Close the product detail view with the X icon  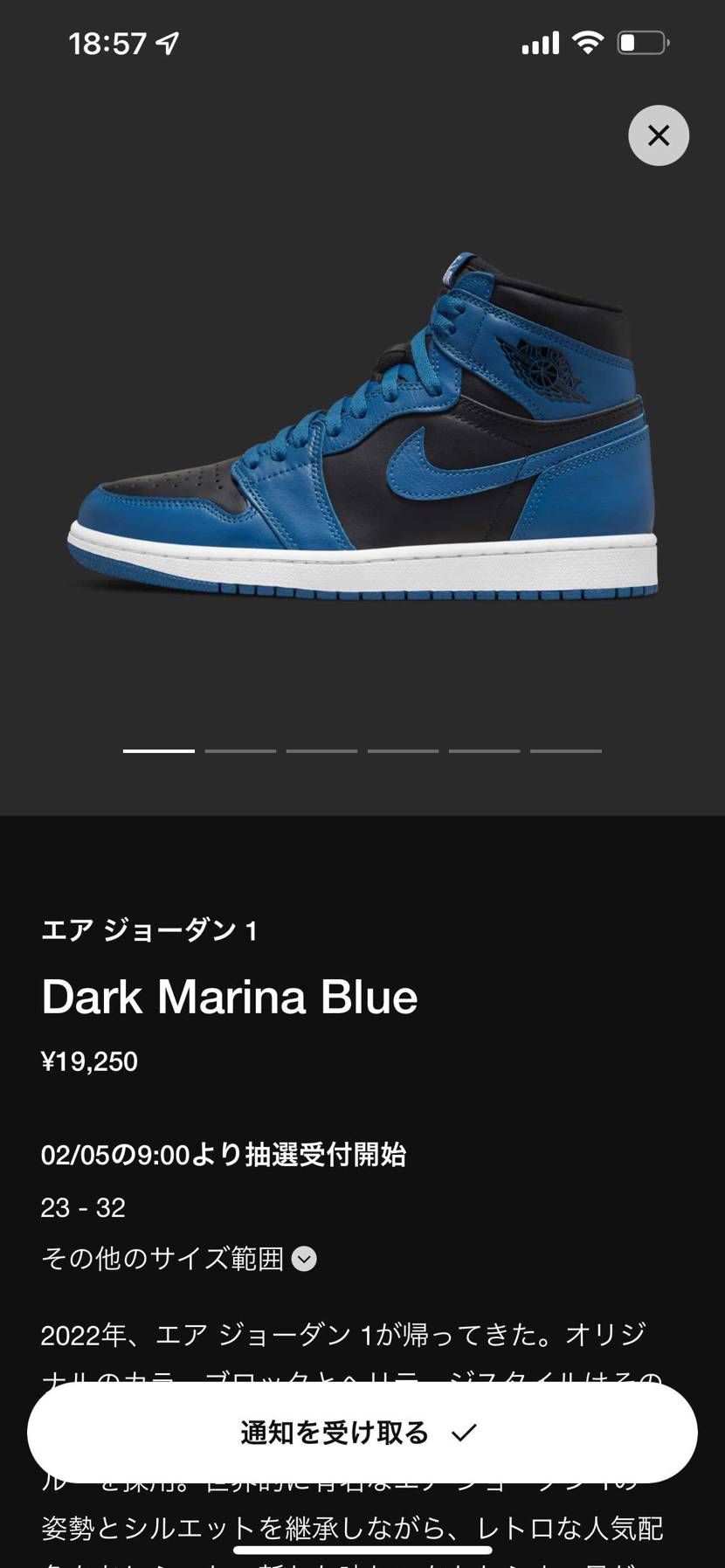click(x=659, y=135)
